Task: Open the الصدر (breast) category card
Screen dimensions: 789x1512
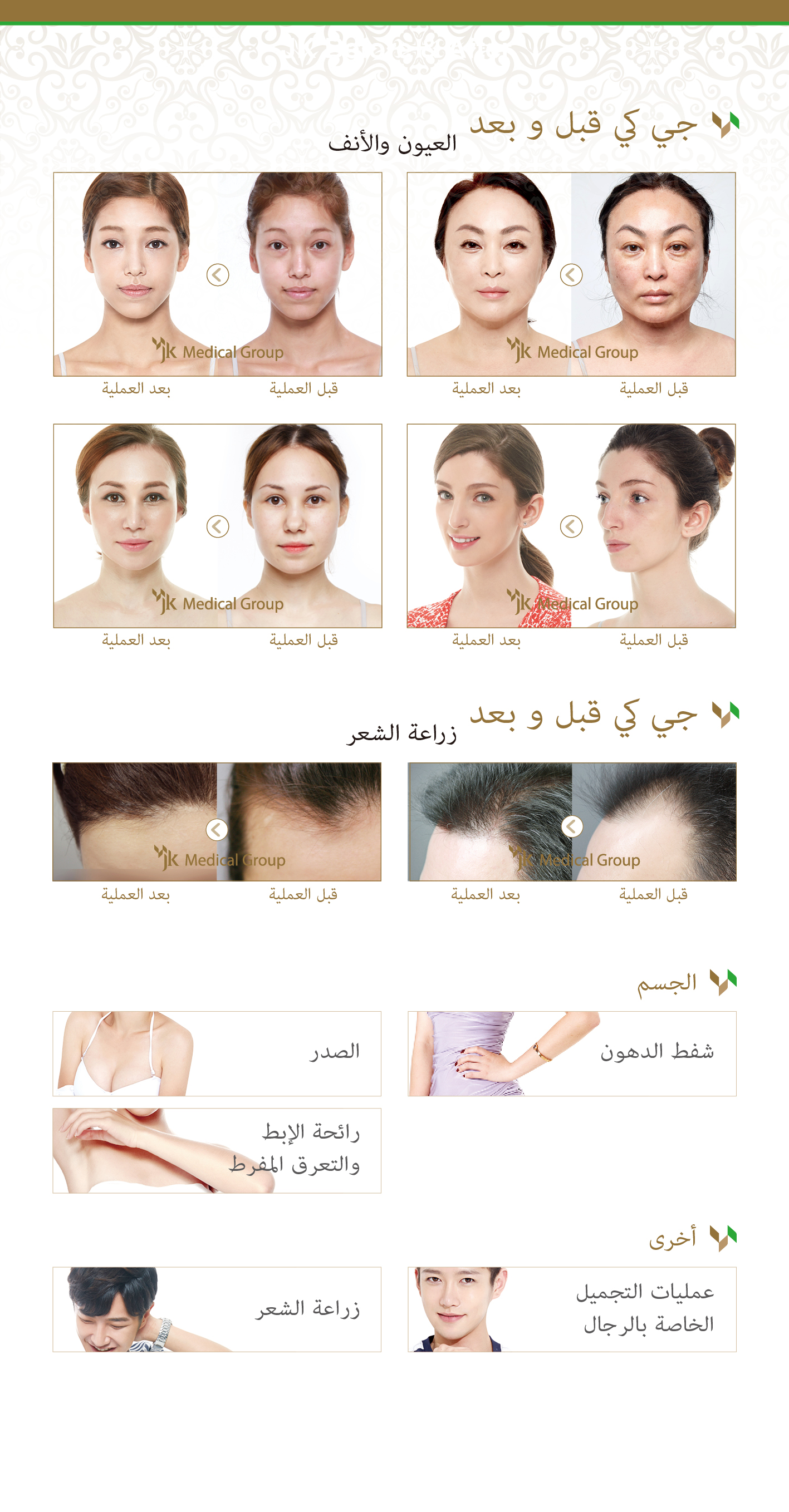Action: pyautogui.click(x=217, y=1053)
